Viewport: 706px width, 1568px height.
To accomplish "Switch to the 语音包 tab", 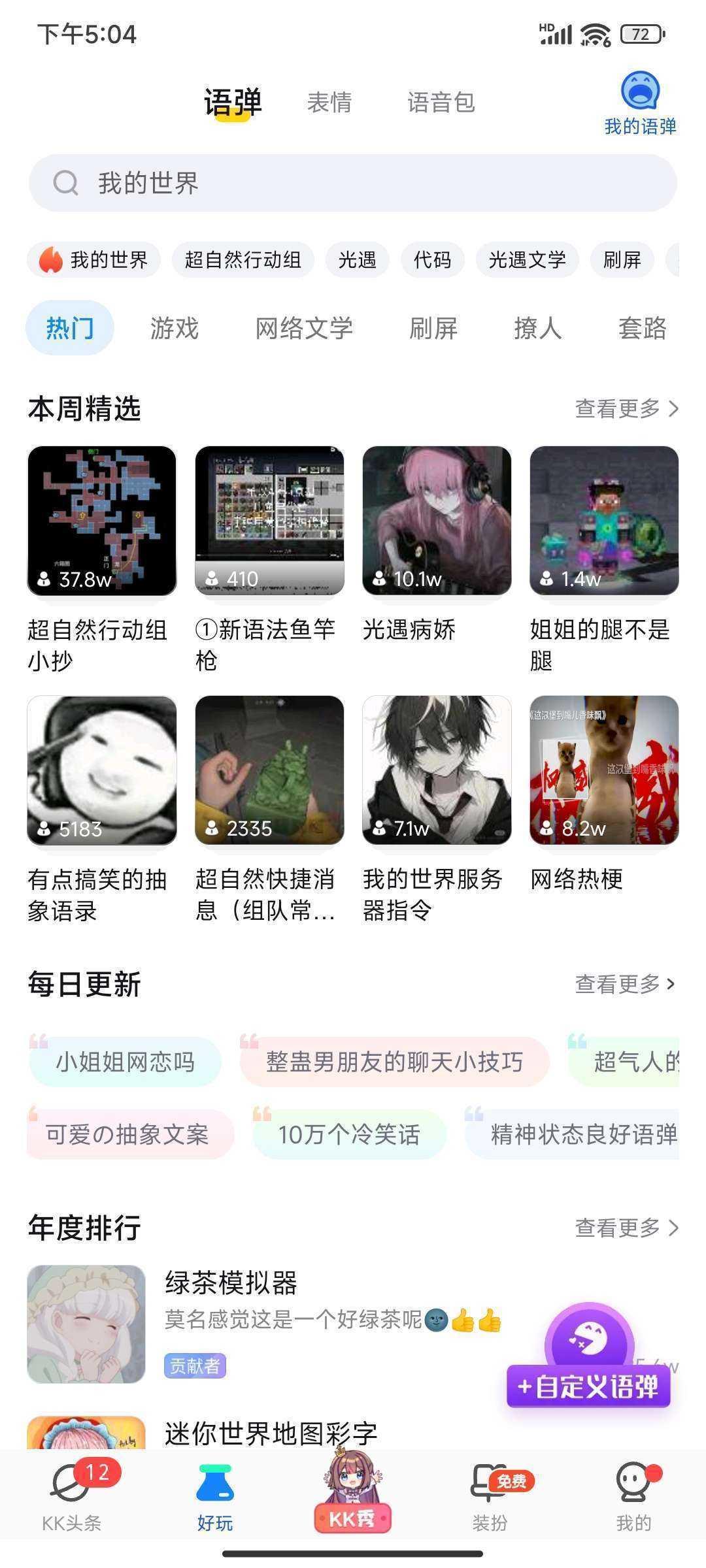I will click(441, 103).
